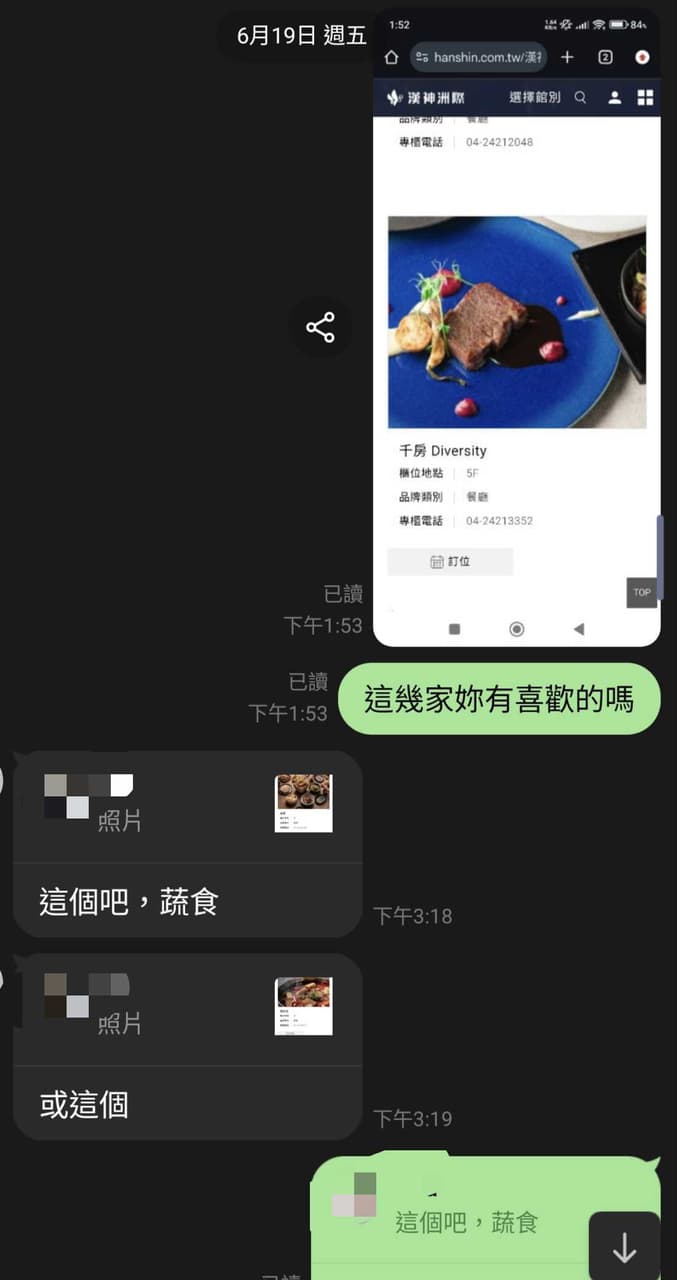Share the sent restaurant screenshot

pos(320,327)
